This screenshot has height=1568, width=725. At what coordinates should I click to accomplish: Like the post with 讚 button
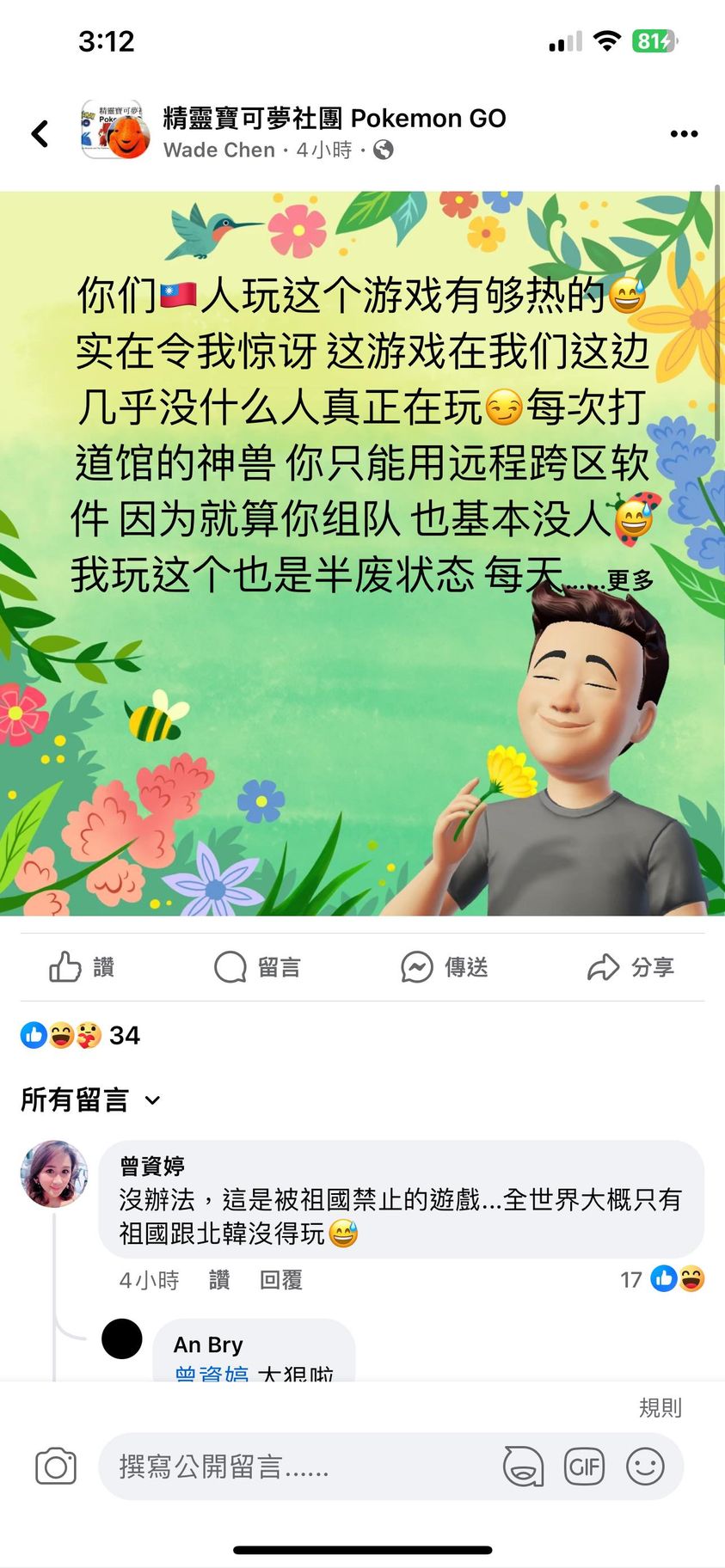coord(83,967)
